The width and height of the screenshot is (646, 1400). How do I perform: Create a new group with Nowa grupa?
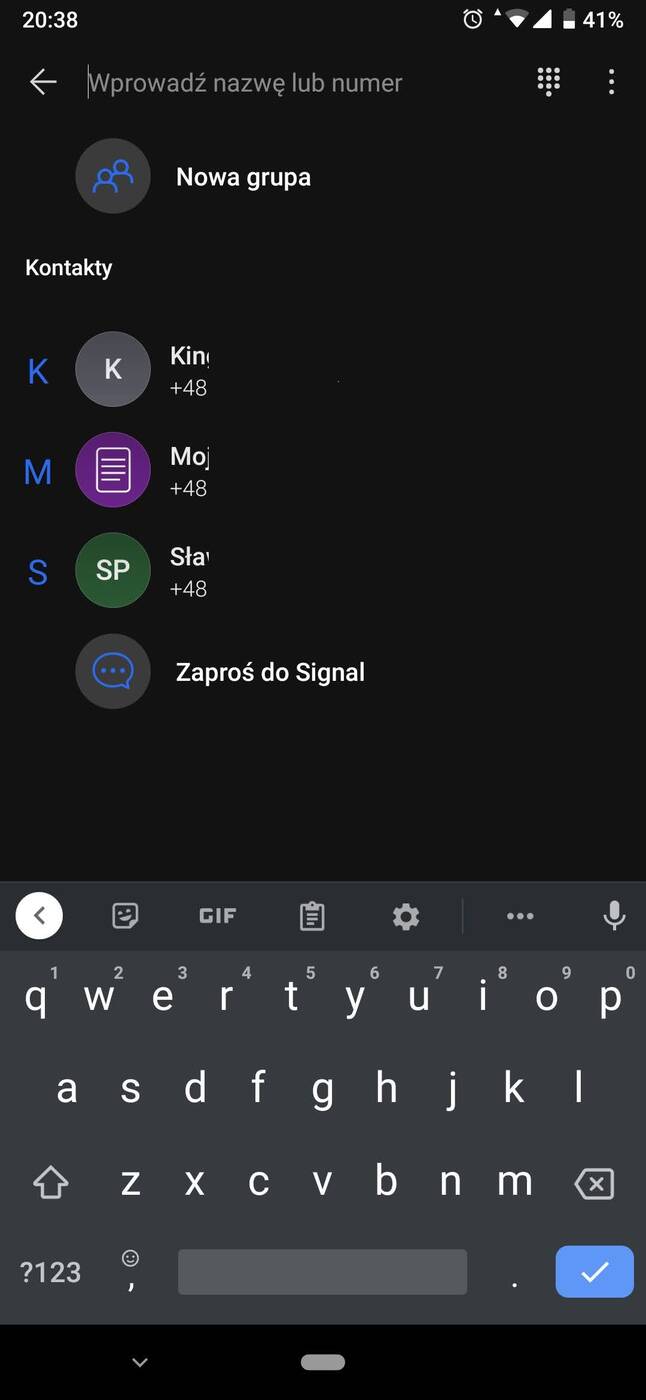243,177
